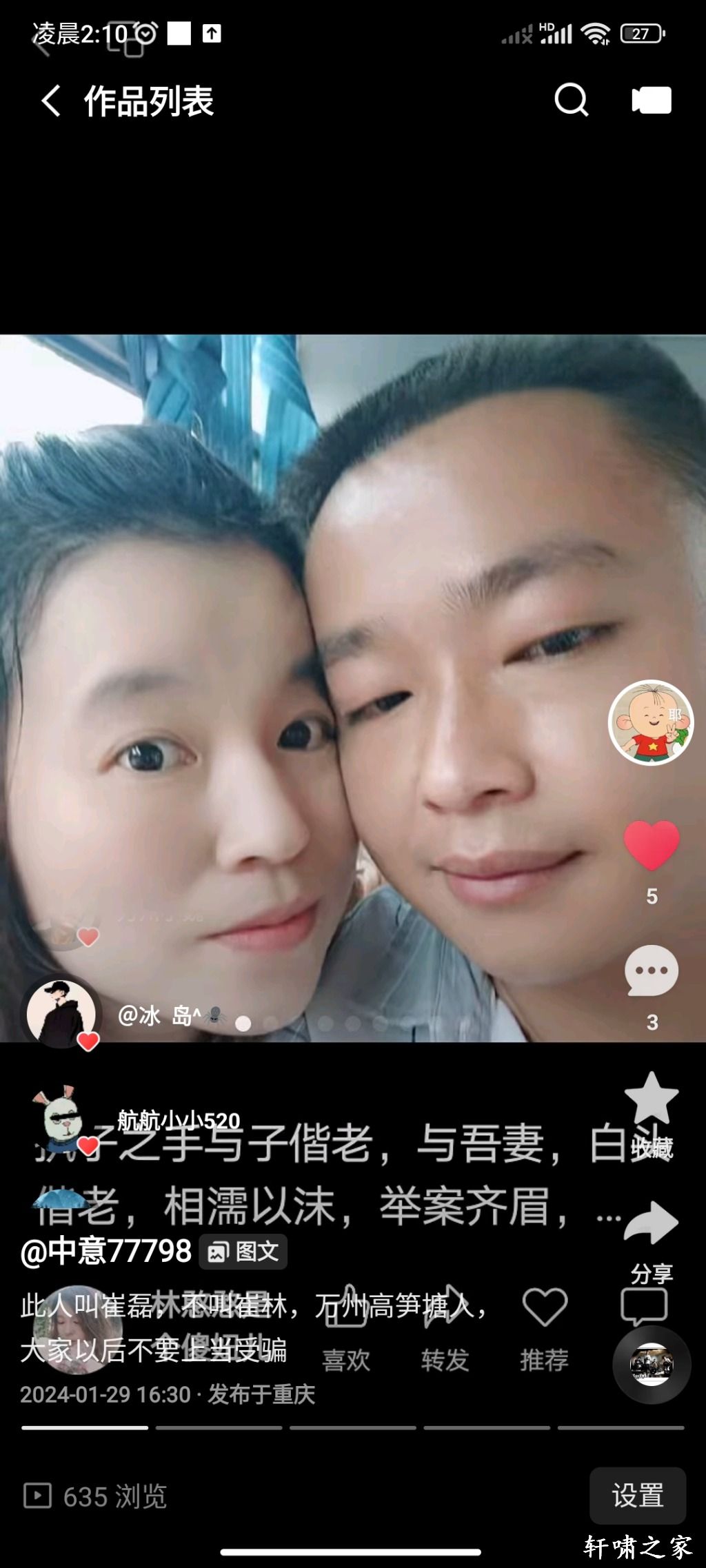The height and width of the screenshot is (1568, 706).
Task: Open the search icon
Action: coord(572,101)
